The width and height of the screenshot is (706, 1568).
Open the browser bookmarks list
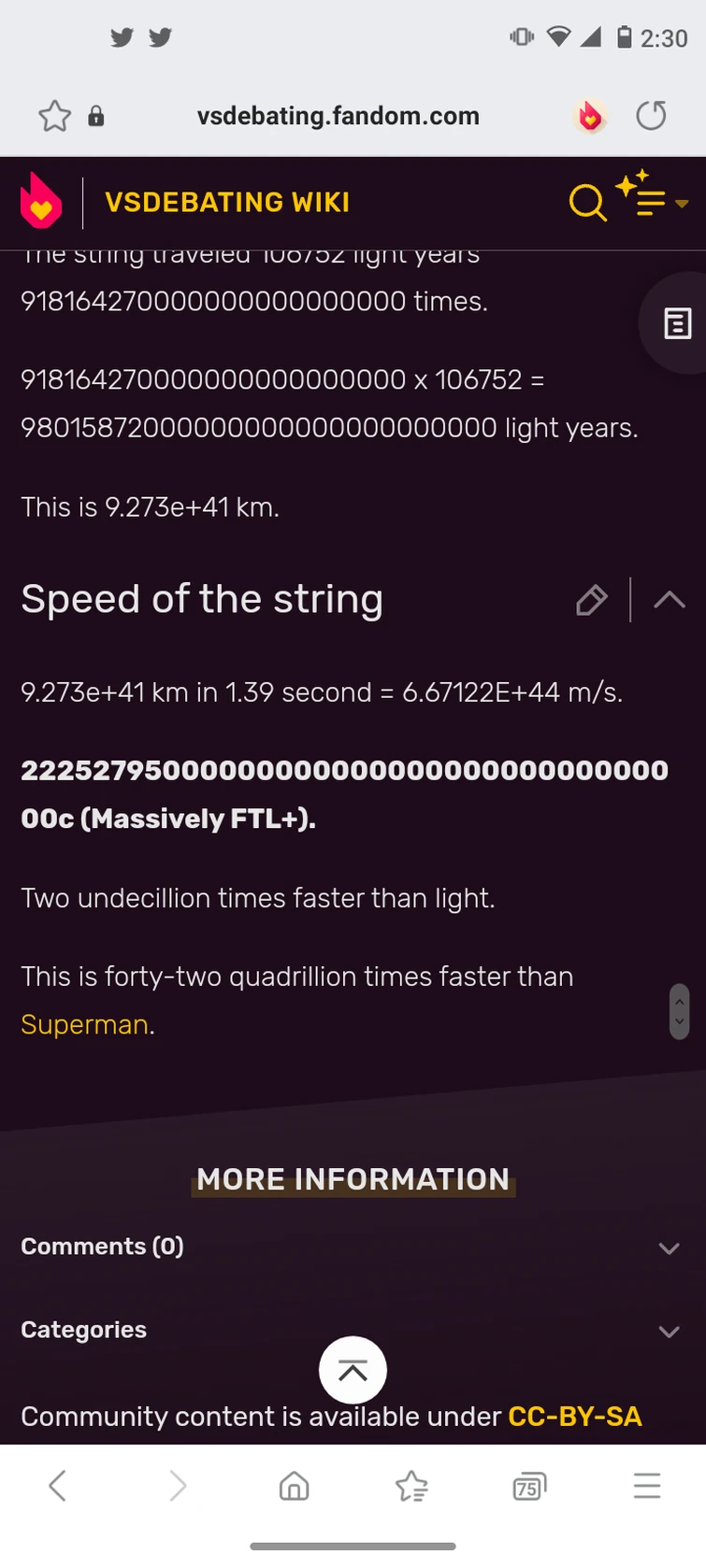[411, 1486]
